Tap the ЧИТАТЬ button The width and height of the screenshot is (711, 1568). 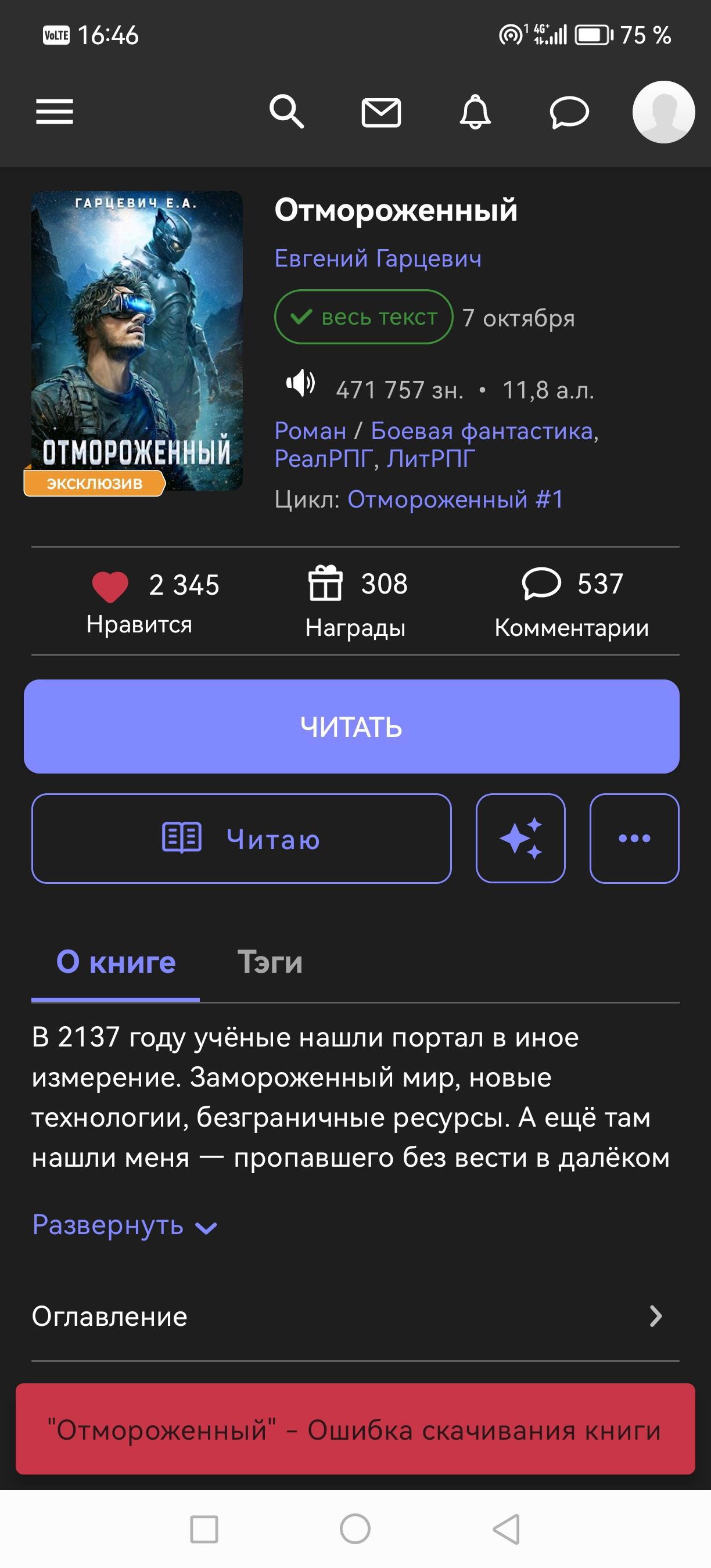351,727
